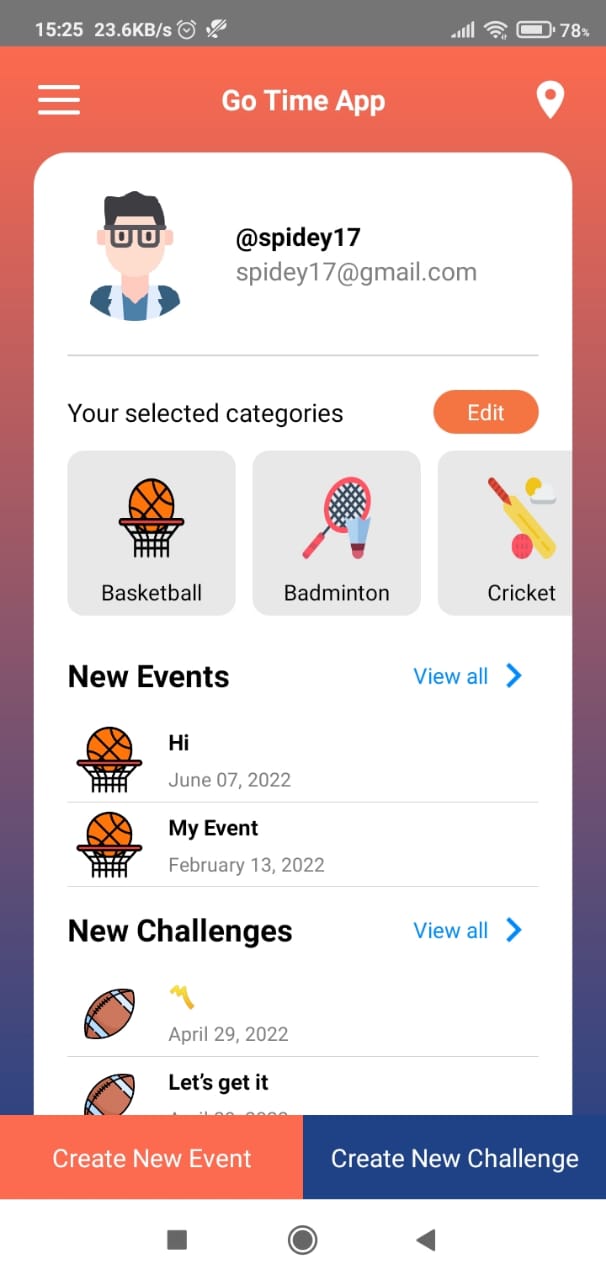This screenshot has height=1280, width=606.
Task: Open the event named Hi
Action: pos(303,760)
